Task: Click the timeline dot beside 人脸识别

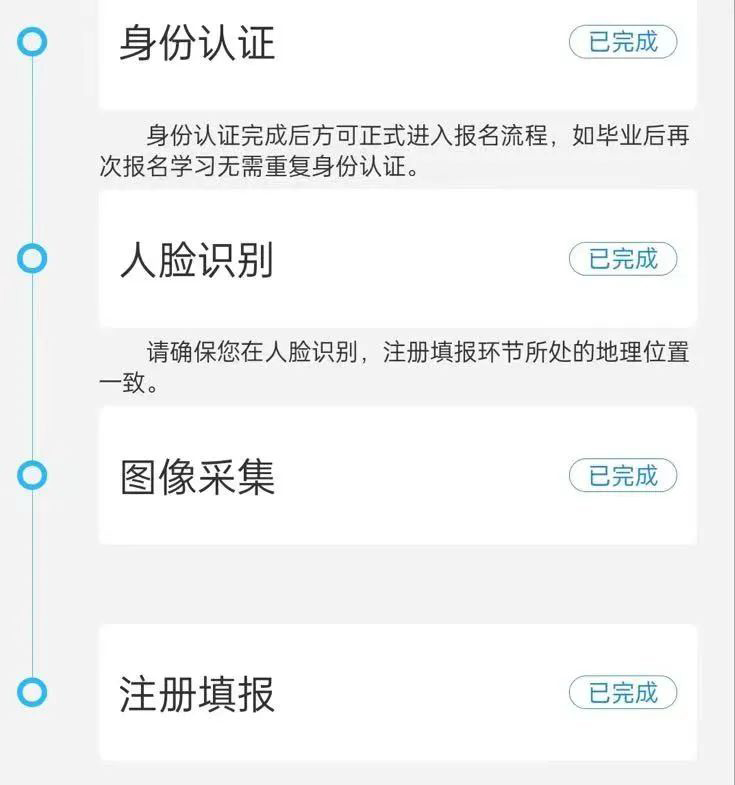Action: (33, 258)
